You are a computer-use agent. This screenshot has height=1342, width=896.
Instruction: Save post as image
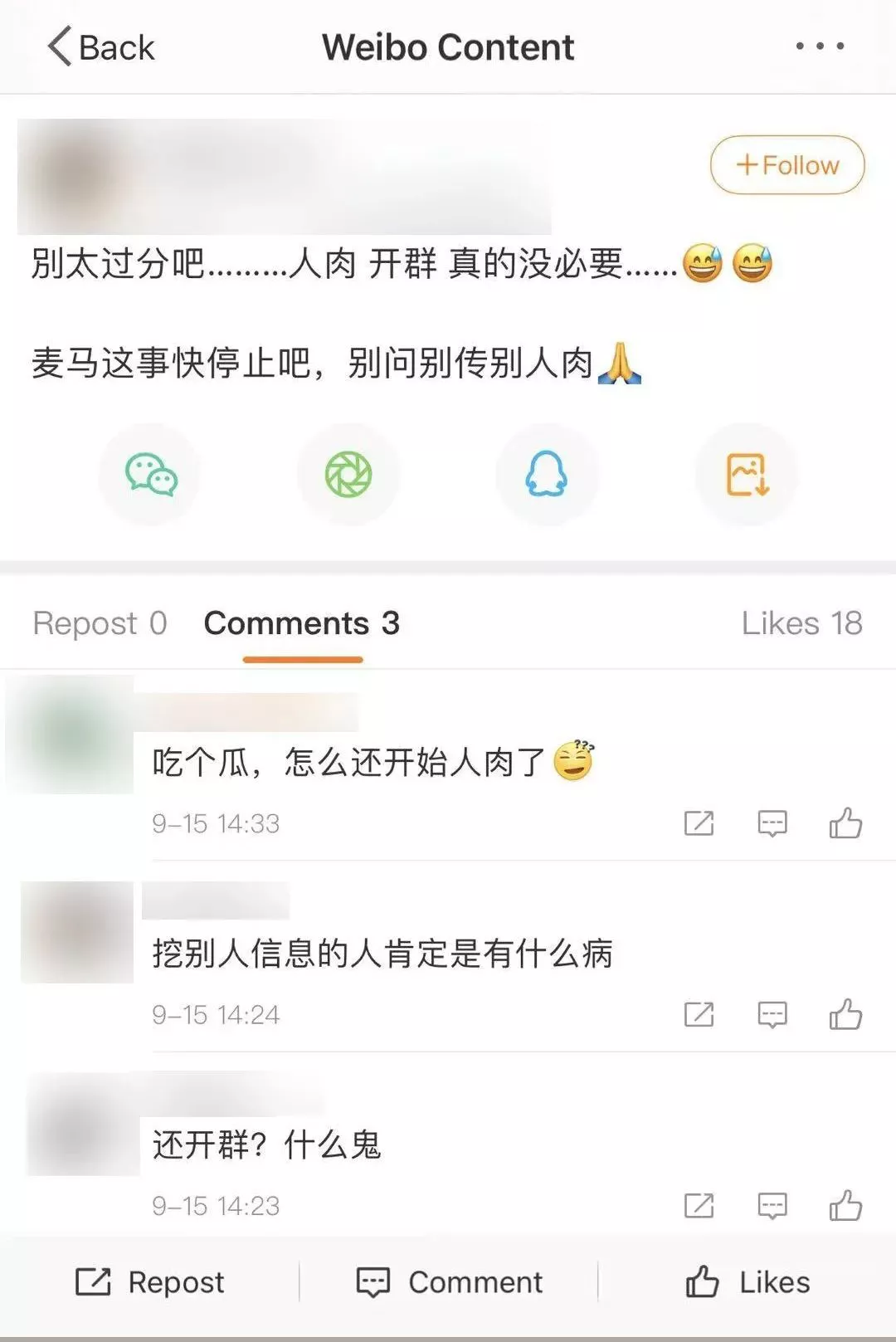747,475
